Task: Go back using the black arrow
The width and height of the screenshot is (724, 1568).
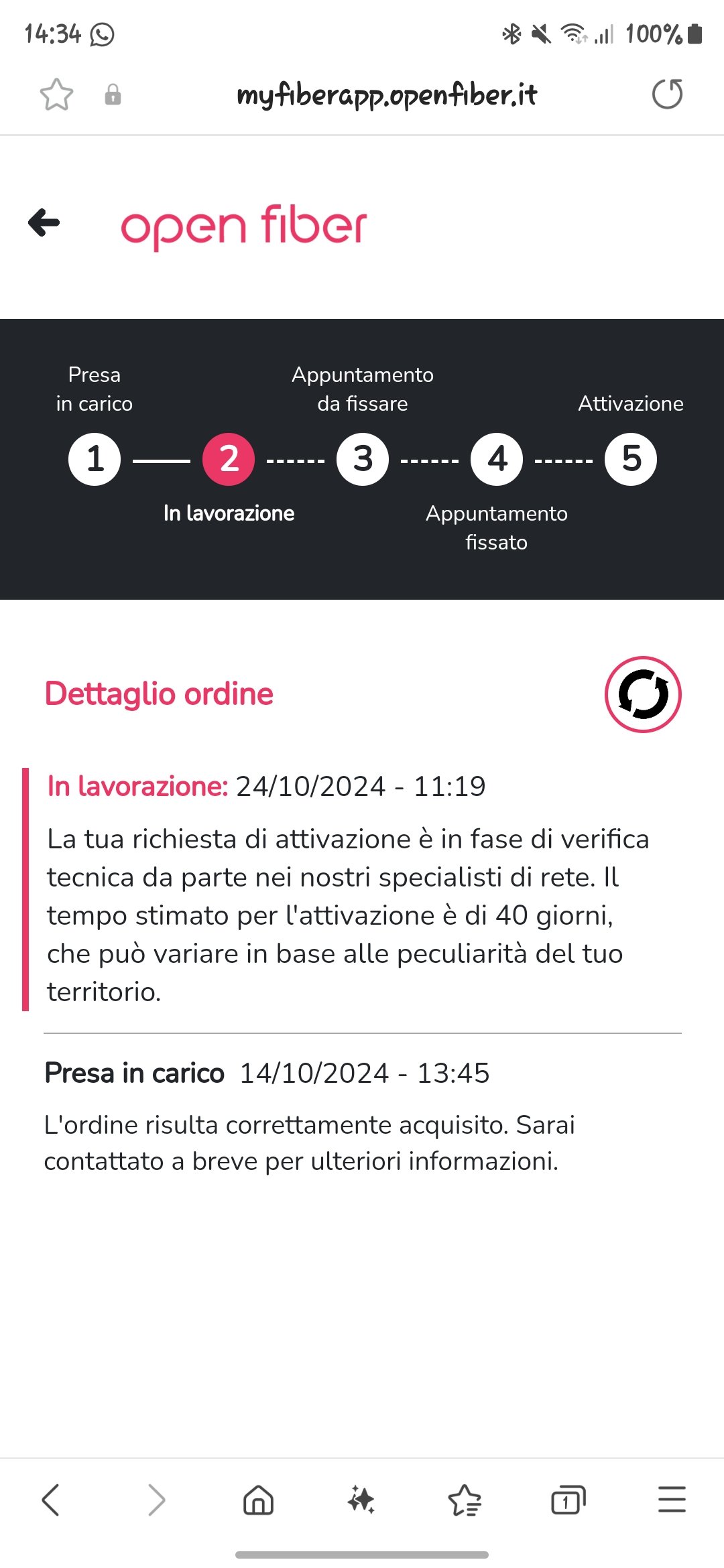Action: 44,223
